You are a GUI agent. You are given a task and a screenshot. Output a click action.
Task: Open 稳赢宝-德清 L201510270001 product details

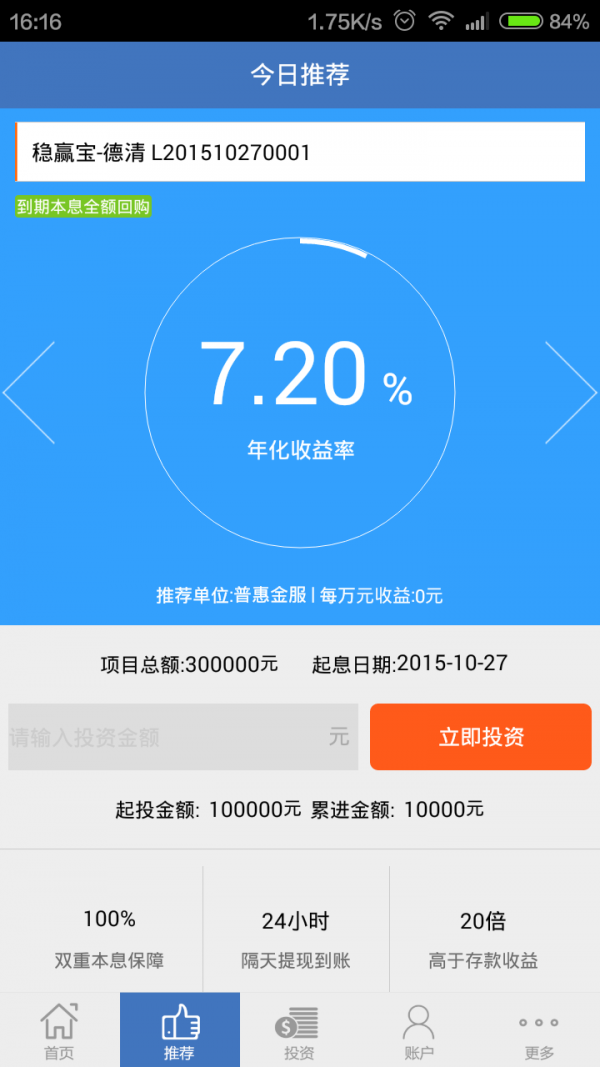tap(300, 152)
